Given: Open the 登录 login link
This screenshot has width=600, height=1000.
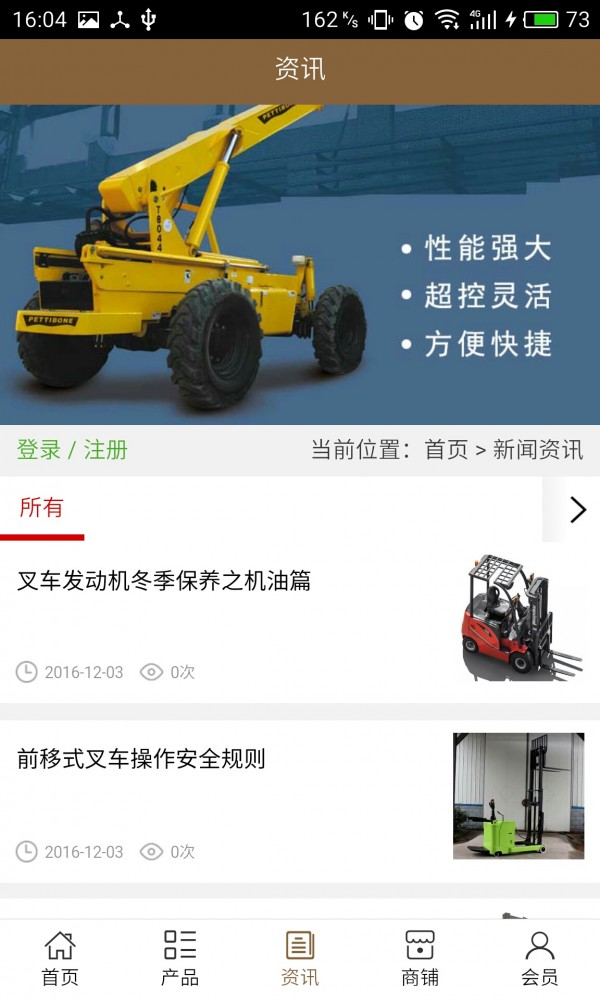Looking at the screenshot, I should [39, 450].
